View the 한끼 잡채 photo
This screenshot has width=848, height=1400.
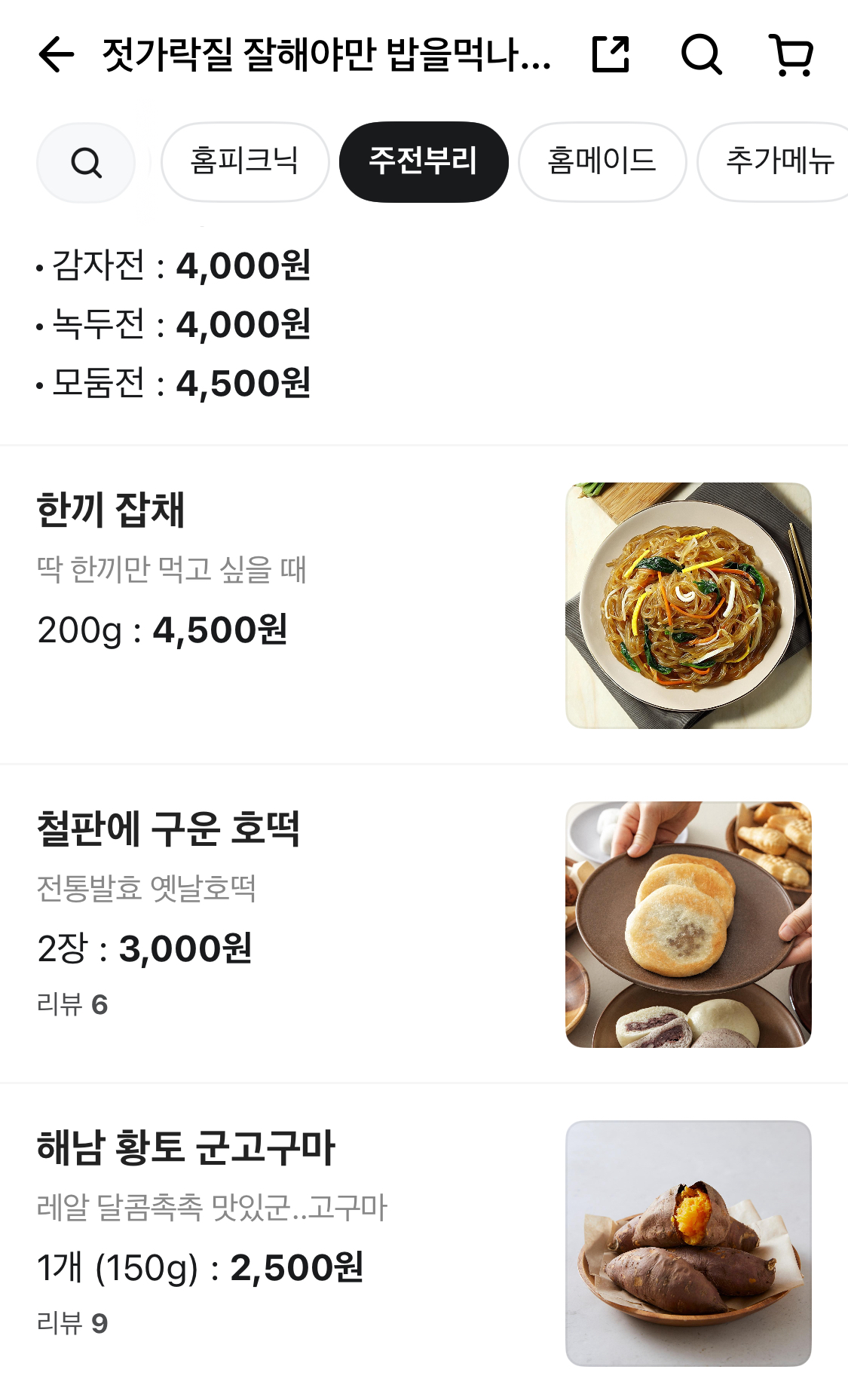(x=688, y=605)
